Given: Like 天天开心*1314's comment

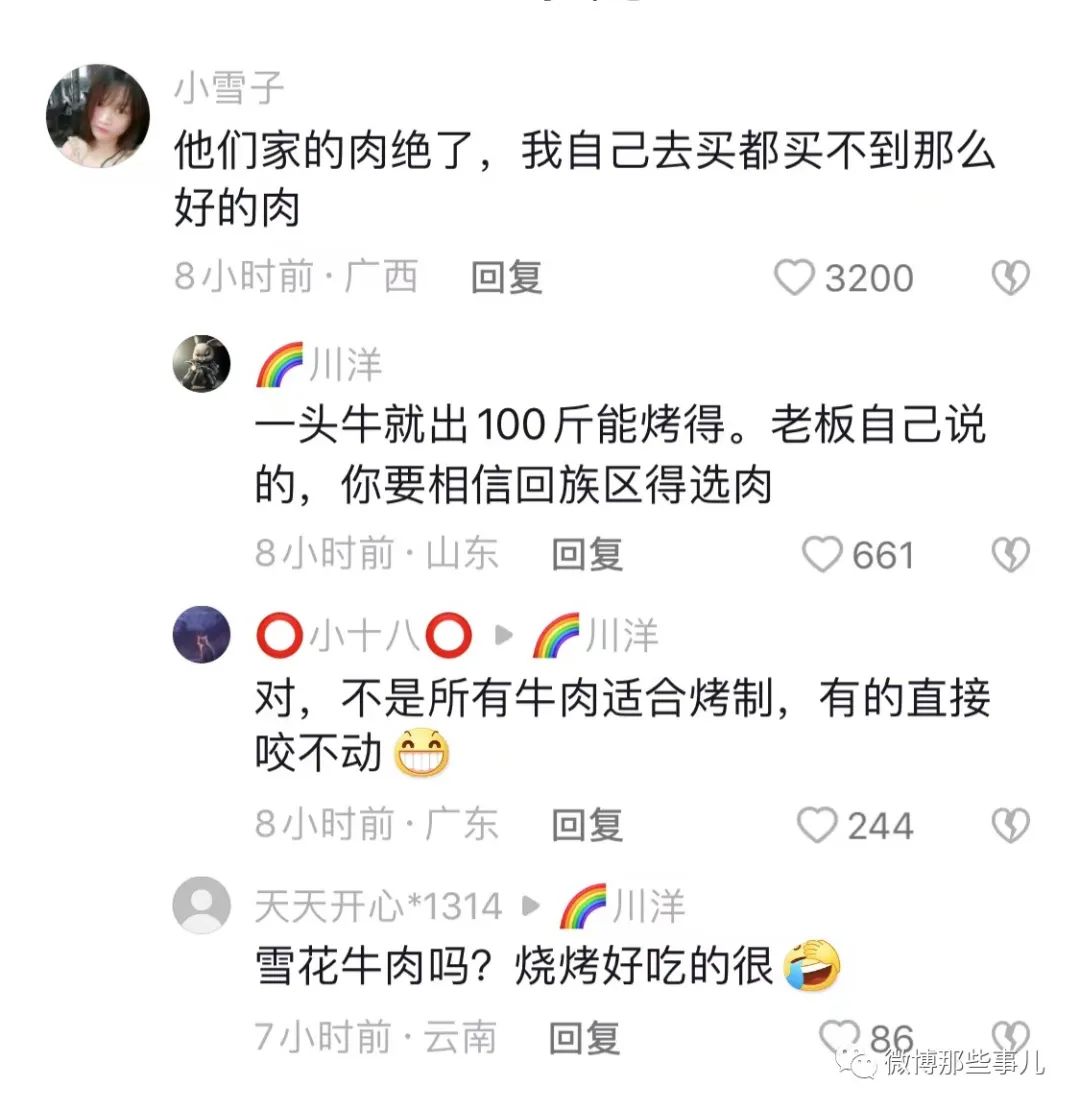Looking at the screenshot, I should (x=839, y=1037).
